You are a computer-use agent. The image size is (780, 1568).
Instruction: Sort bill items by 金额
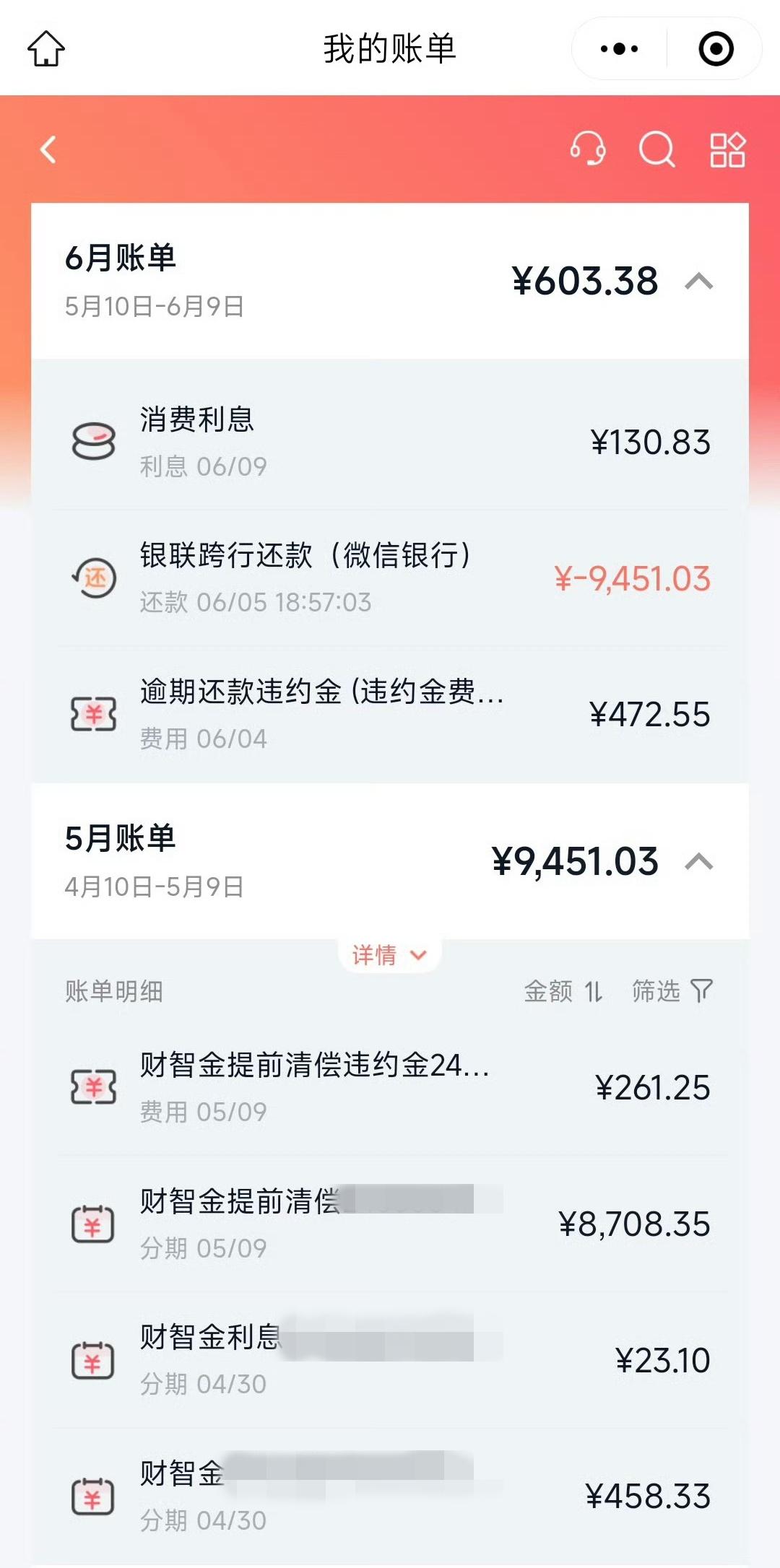click(x=563, y=991)
